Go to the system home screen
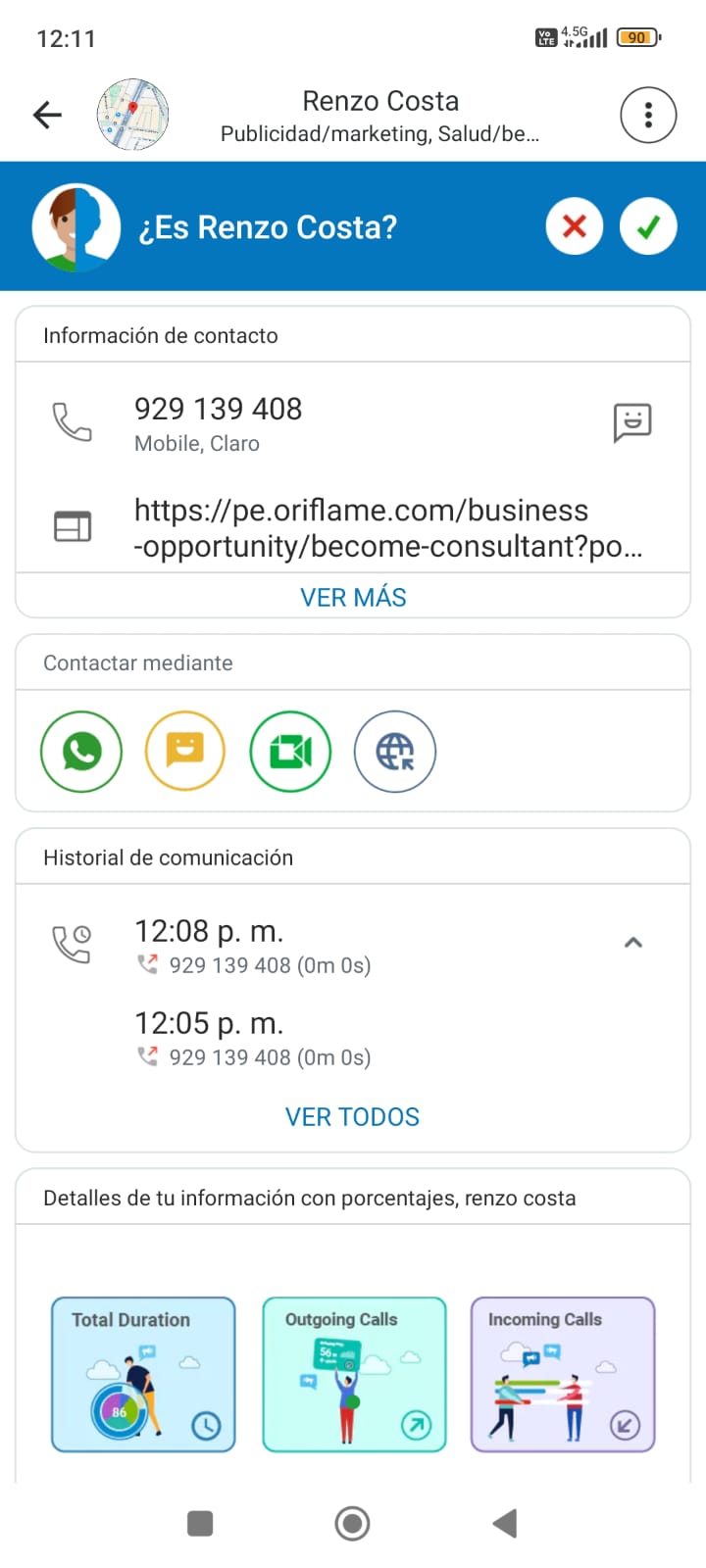 click(352, 1523)
